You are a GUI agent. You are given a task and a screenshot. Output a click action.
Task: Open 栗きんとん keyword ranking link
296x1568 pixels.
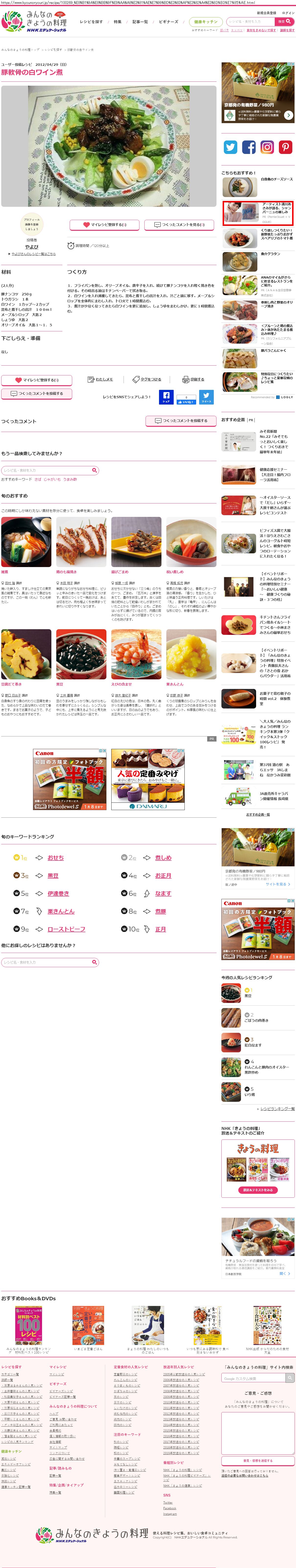pos(61,911)
